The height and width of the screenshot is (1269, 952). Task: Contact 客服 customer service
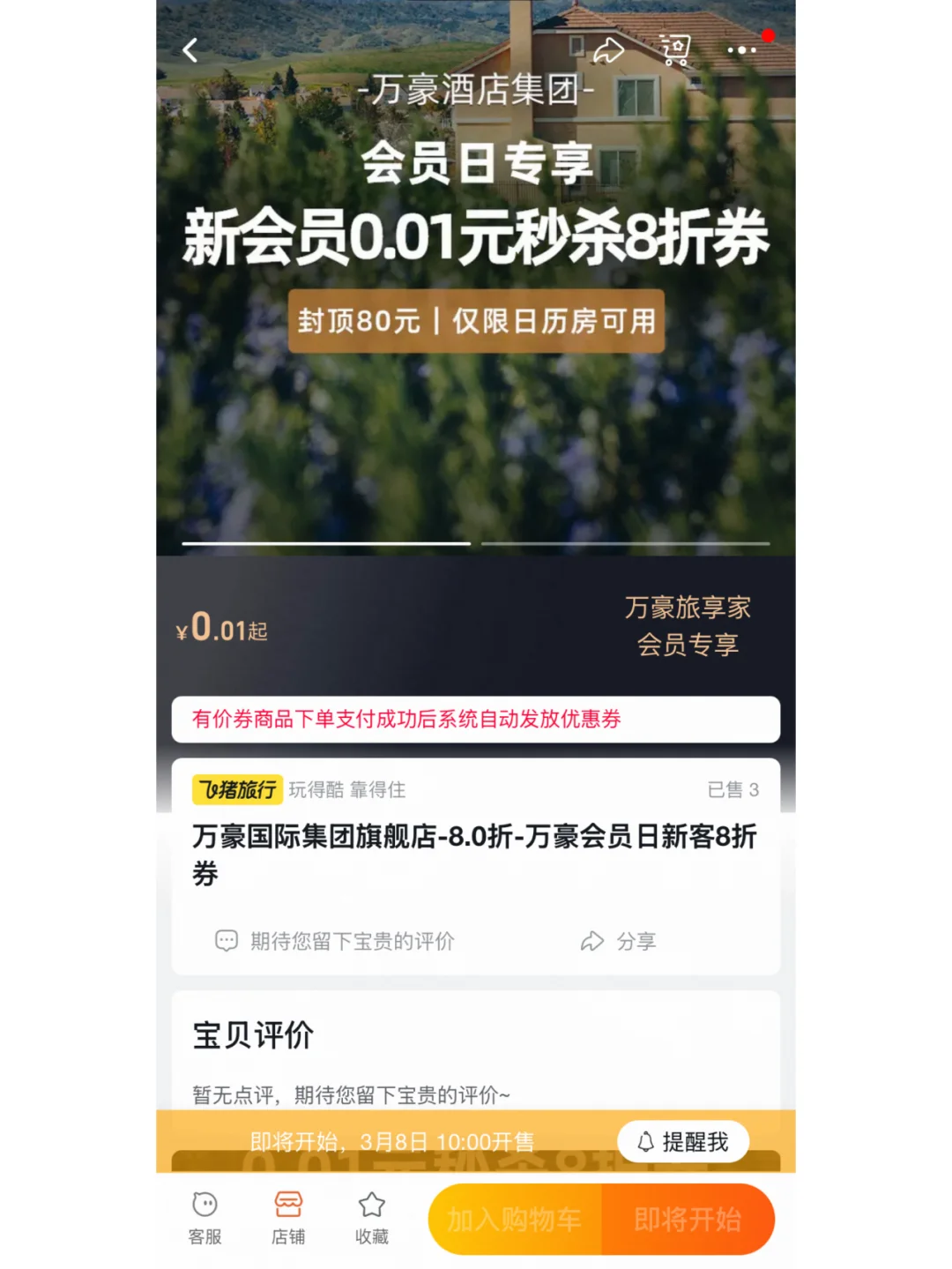(205, 1217)
